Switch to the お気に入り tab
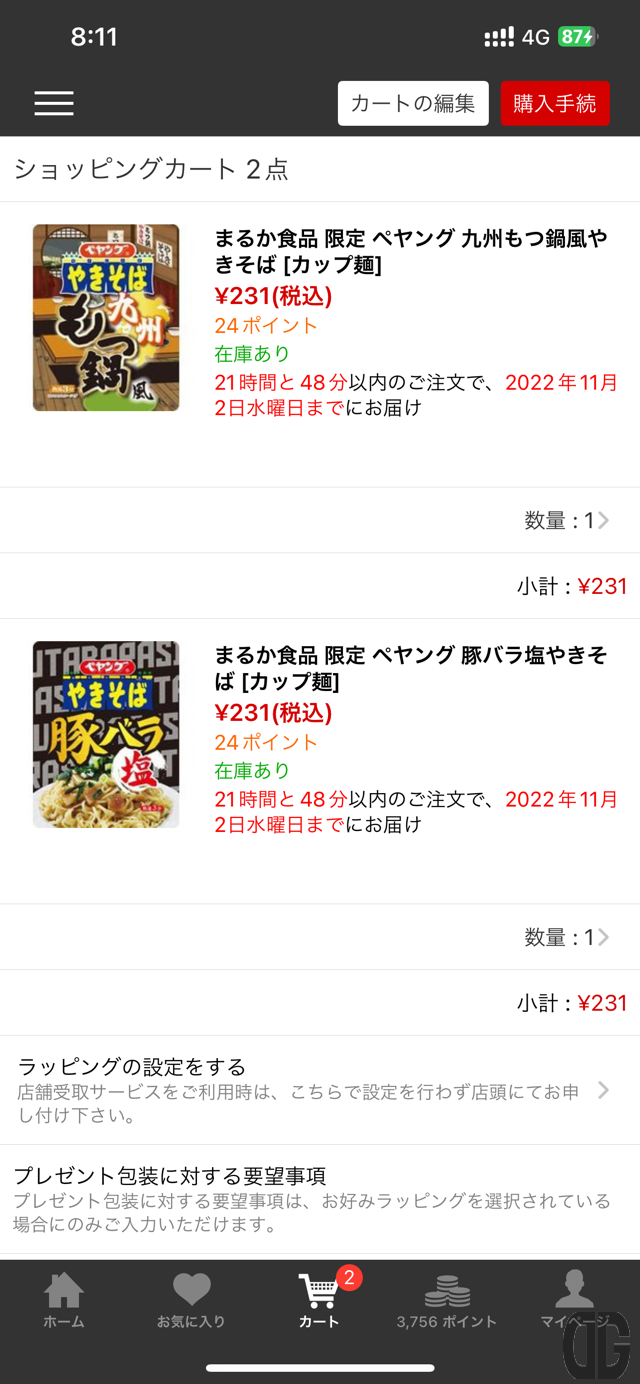 (x=191, y=1300)
